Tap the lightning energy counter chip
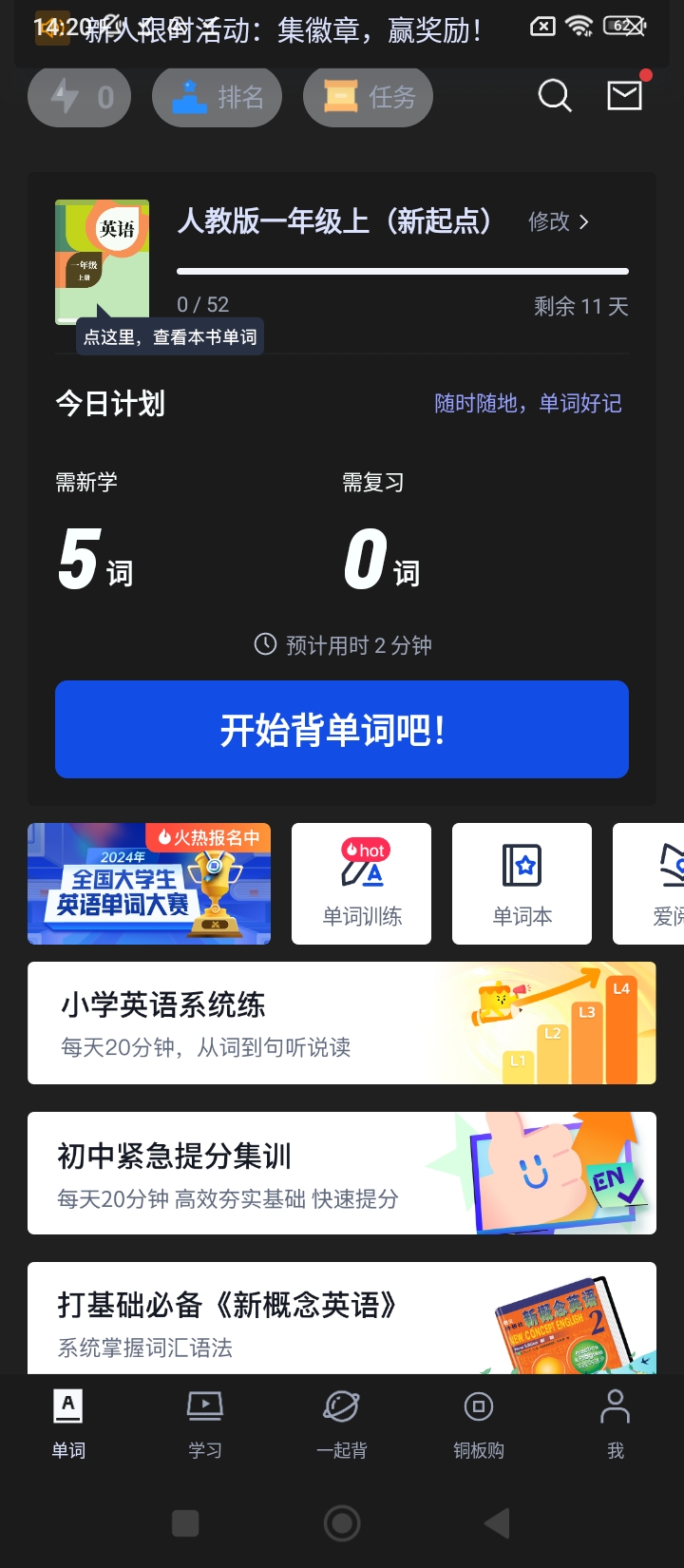The image size is (684, 1568). pos(79,97)
